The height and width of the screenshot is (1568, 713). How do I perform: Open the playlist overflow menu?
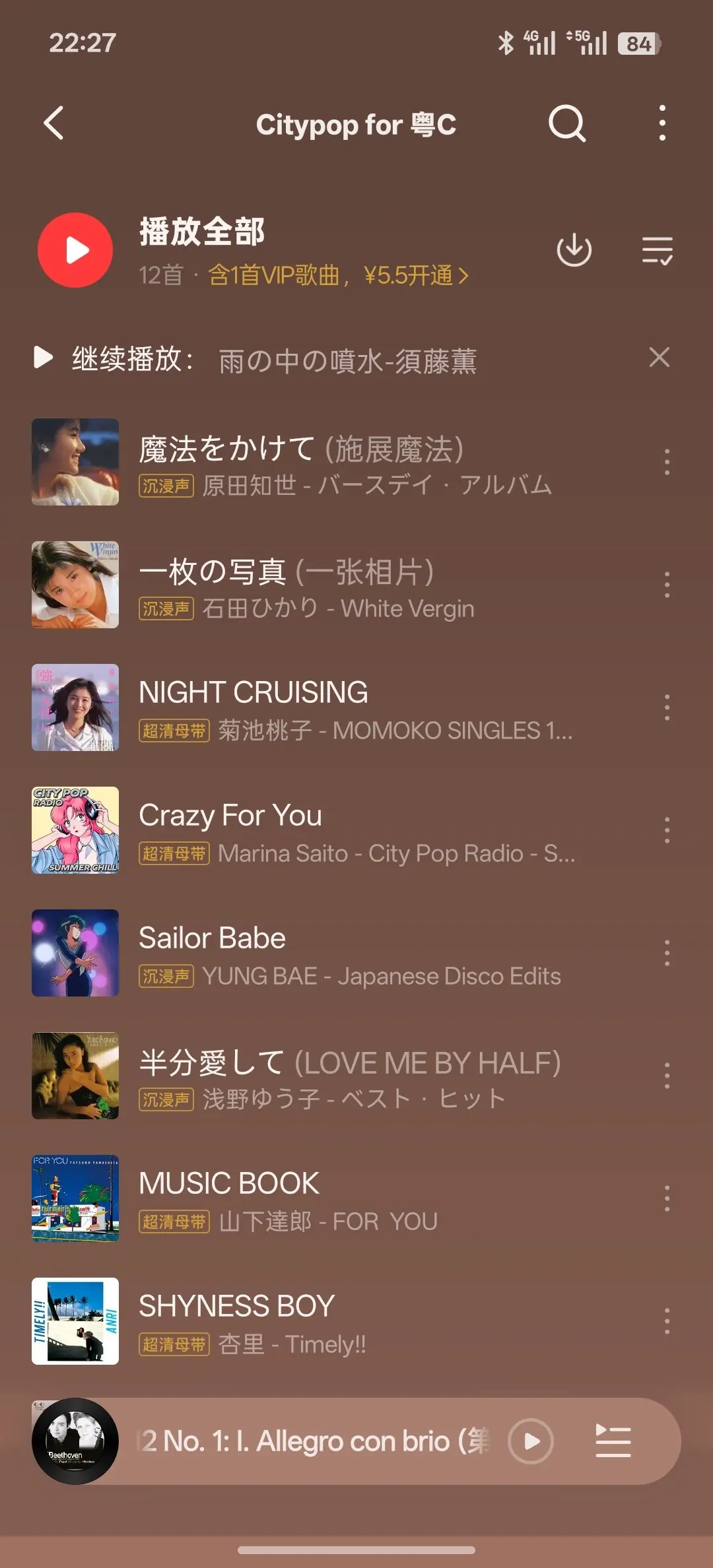pos(662,123)
